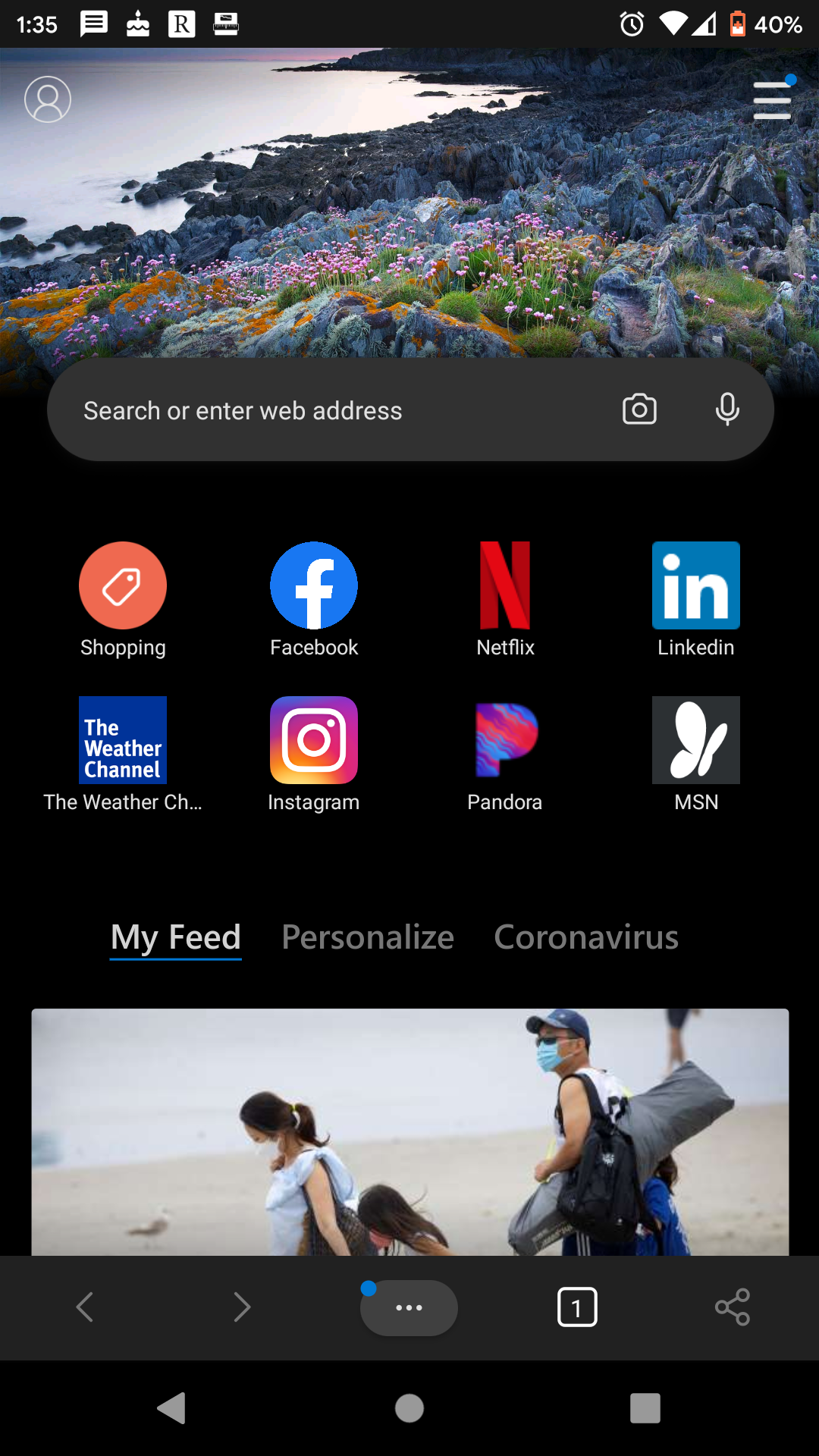Image resolution: width=819 pixels, height=1456 pixels.
Task: Open the three-dot browser menu
Action: point(409,1307)
